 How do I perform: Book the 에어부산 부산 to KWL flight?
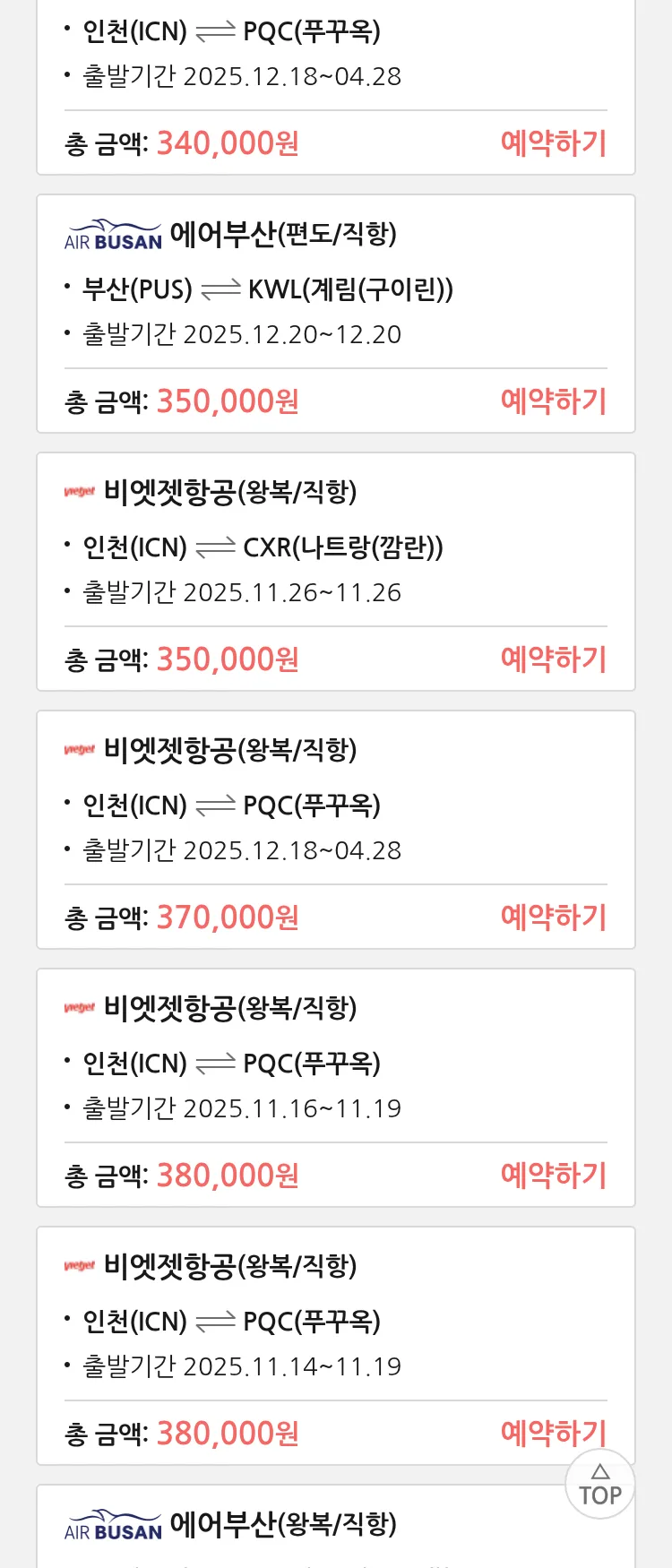coord(553,401)
